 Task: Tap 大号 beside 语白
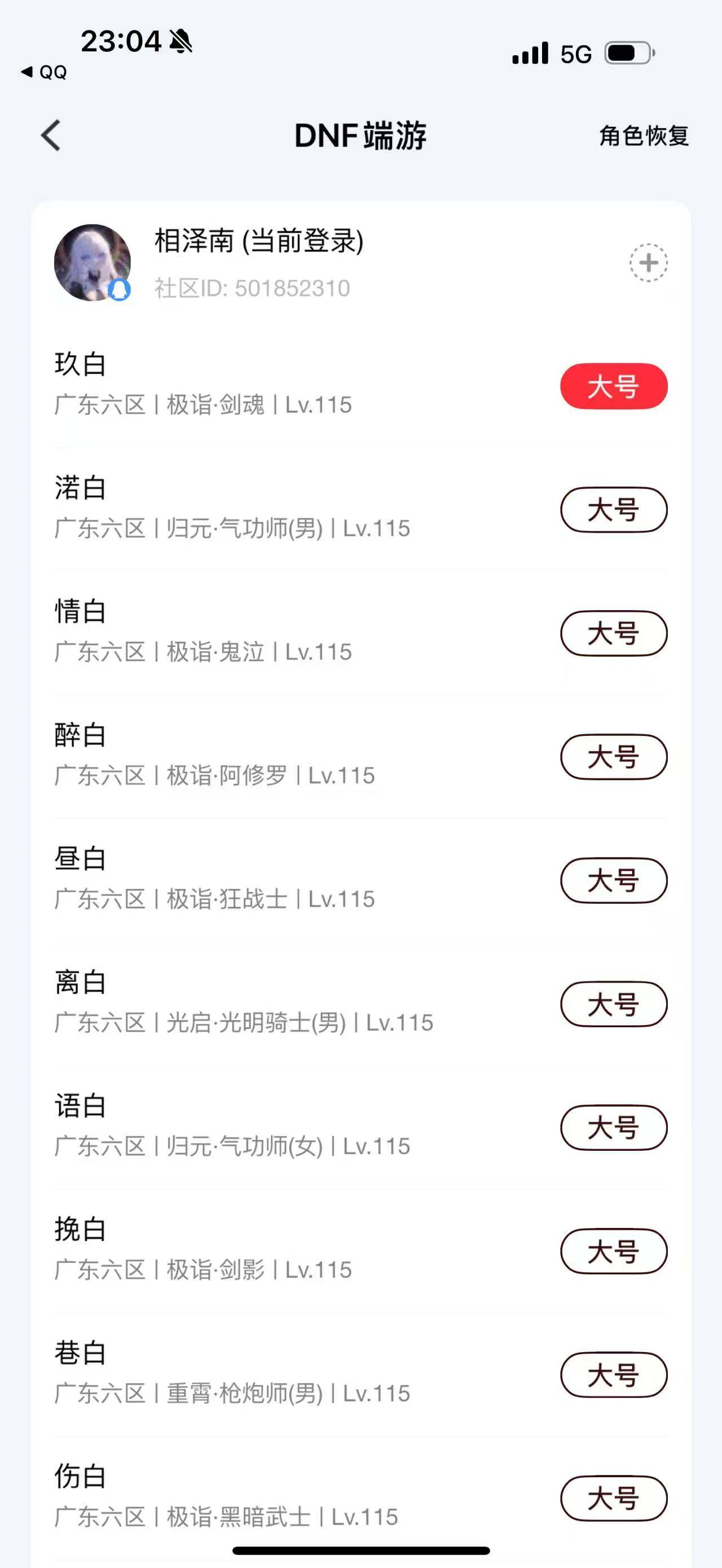tap(614, 1128)
